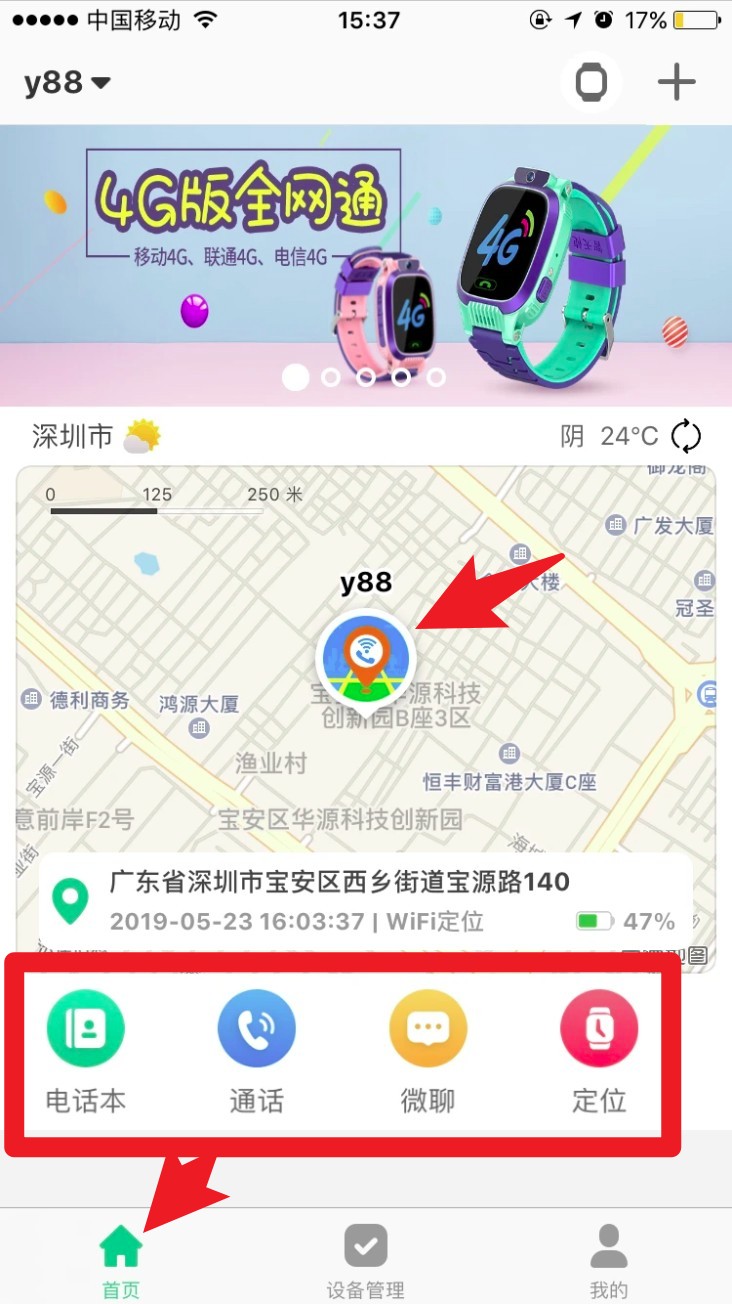Refresh the Shenzhen weather
The width and height of the screenshot is (732, 1304).
686,436
